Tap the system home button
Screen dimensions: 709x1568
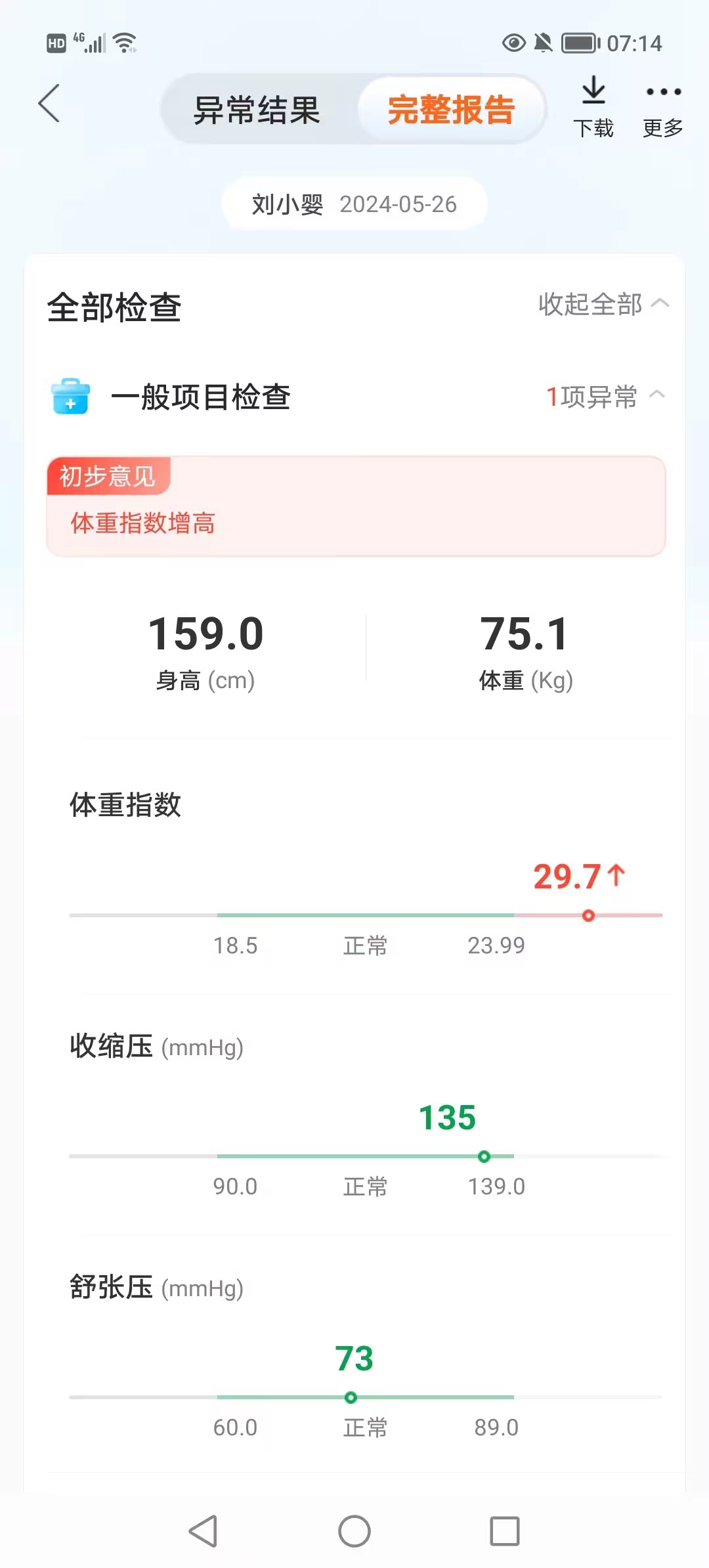pos(354,1531)
